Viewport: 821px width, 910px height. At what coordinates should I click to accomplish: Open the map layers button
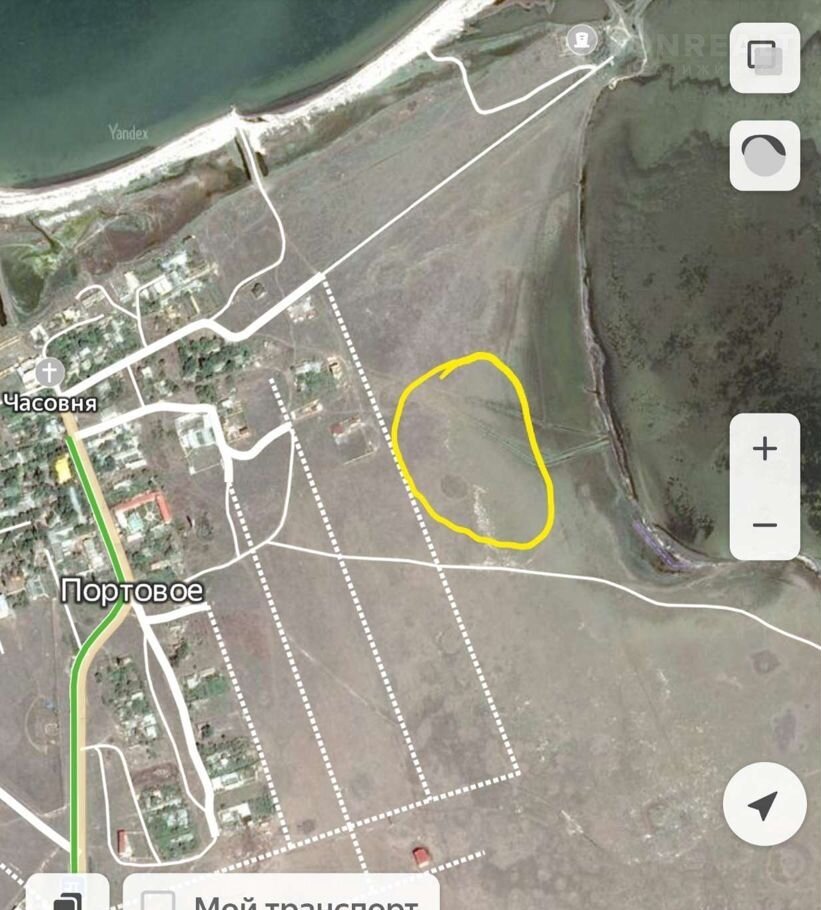tap(765, 58)
